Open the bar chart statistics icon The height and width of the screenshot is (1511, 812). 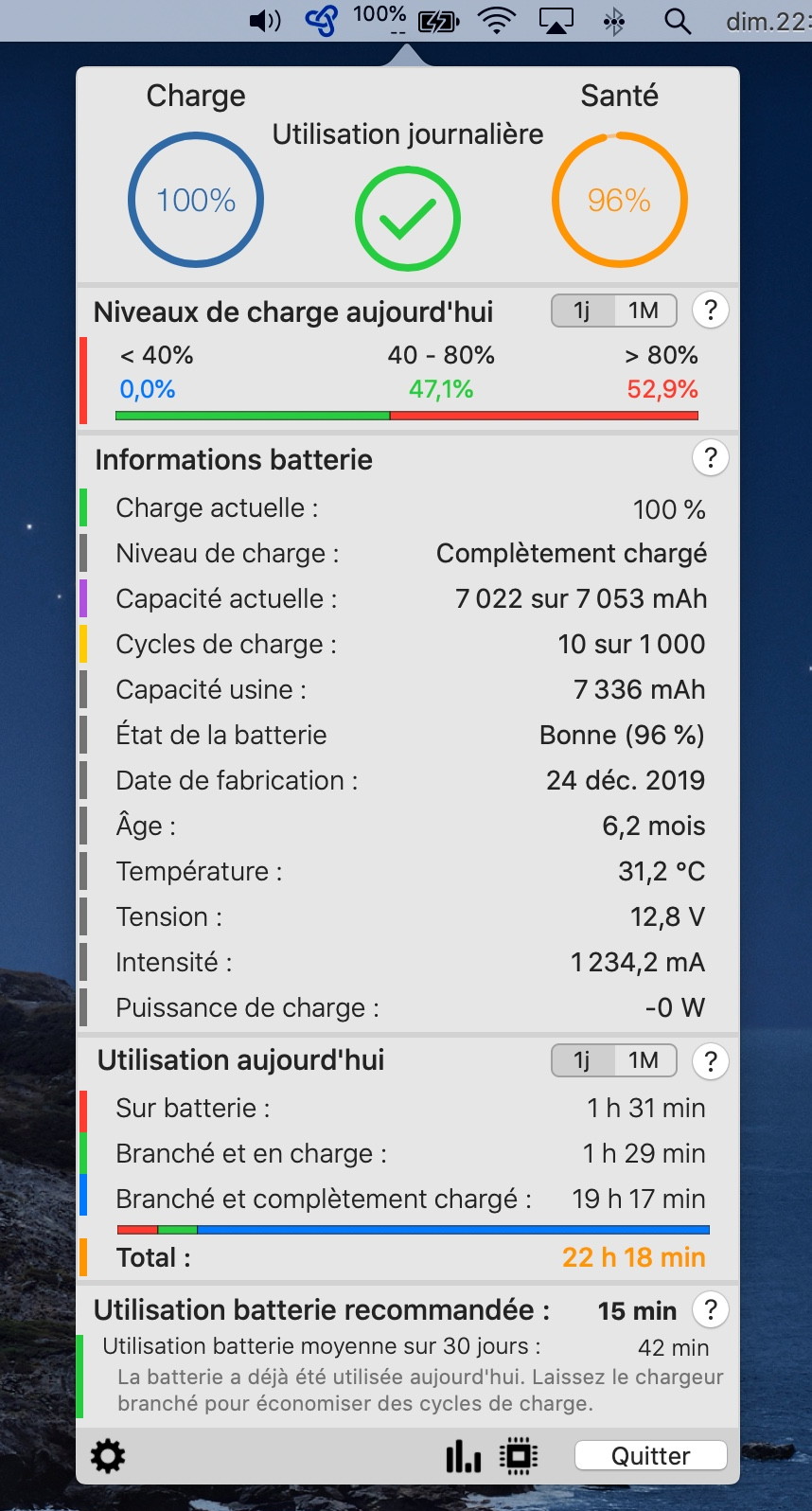point(463,1456)
